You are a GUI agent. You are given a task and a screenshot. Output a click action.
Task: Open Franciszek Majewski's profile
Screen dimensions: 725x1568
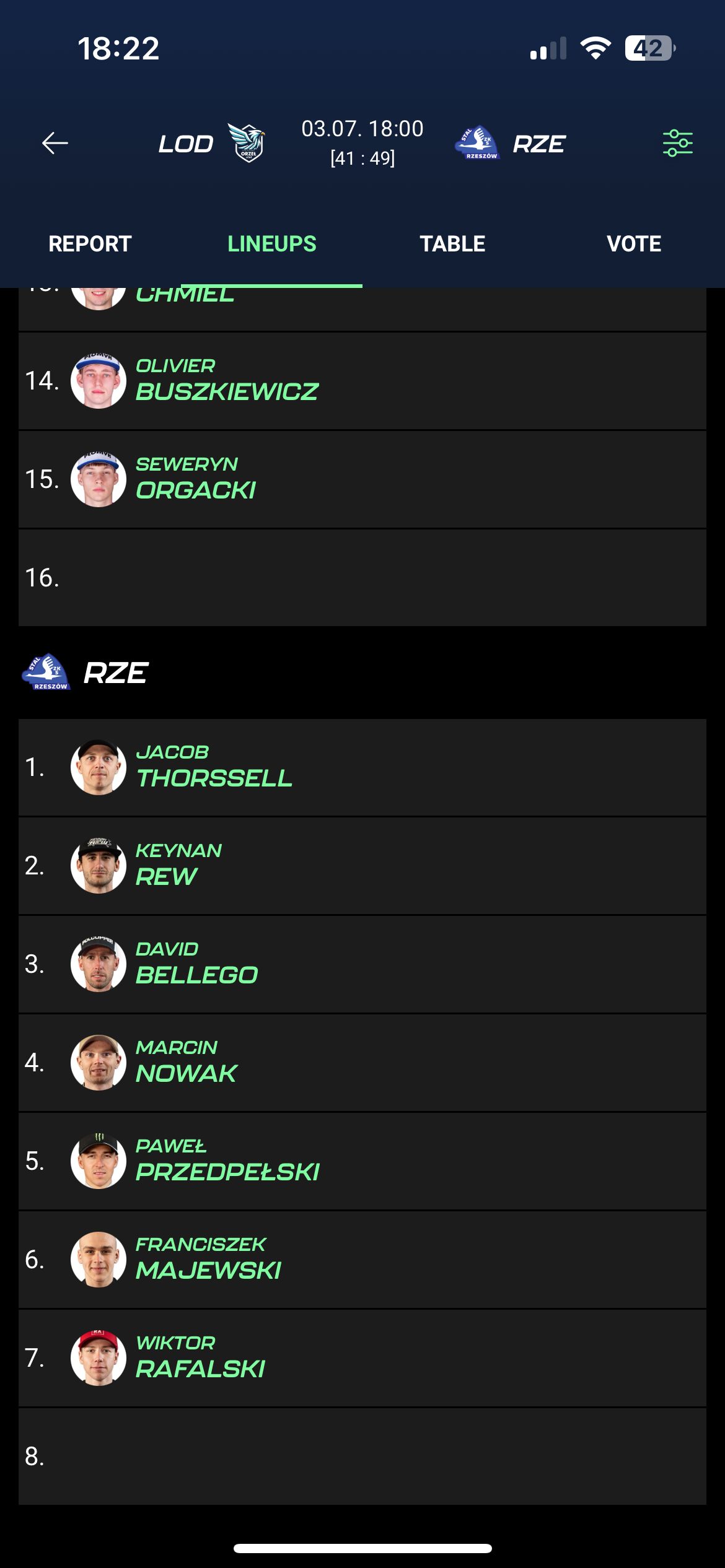[x=362, y=1260]
